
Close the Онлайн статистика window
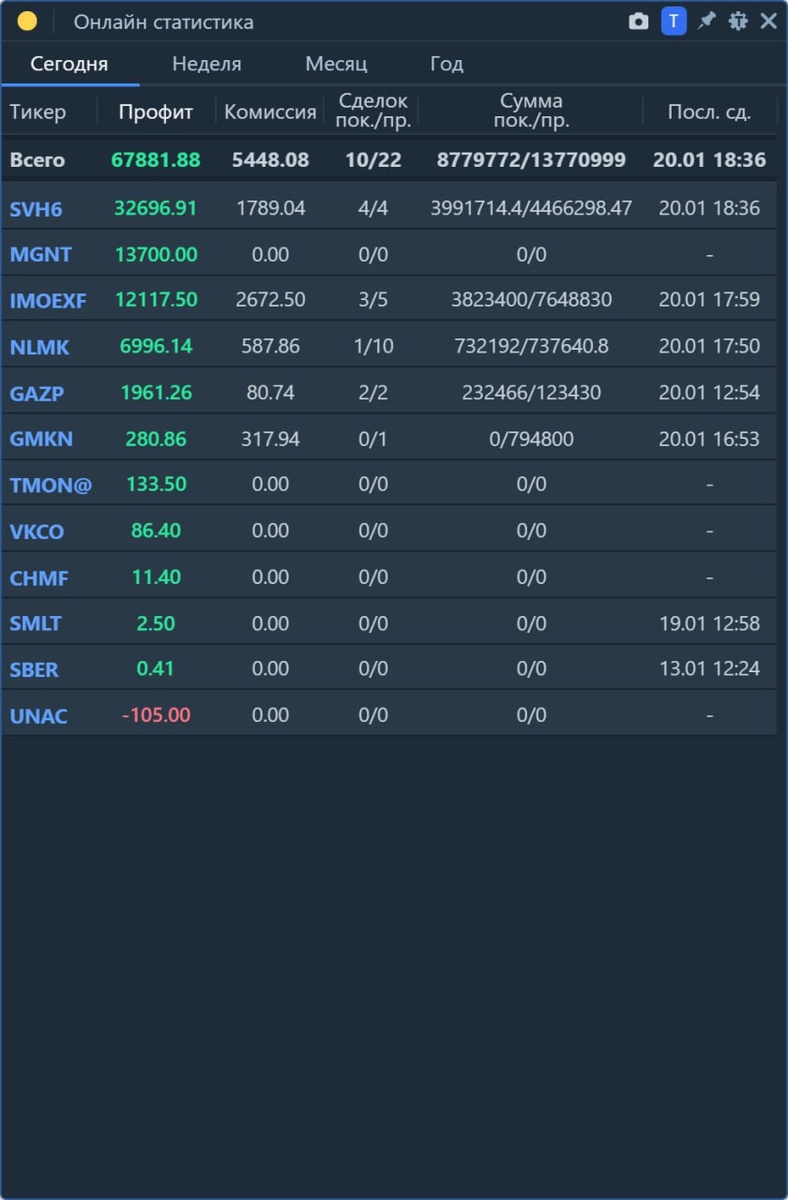pyautogui.click(x=768, y=21)
